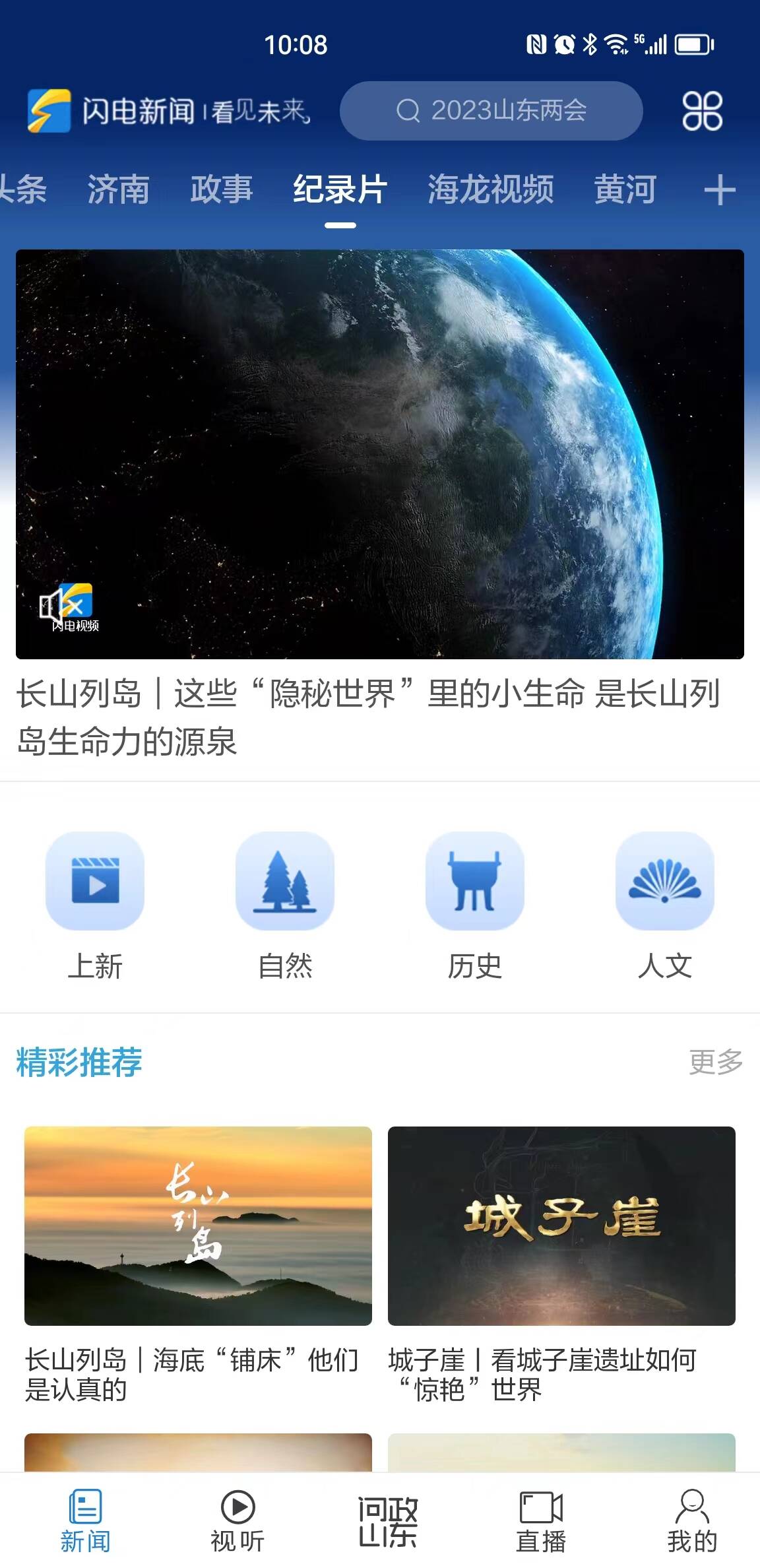Unmute the featured earth video
The image size is (760, 1568).
pyautogui.click(x=51, y=606)
